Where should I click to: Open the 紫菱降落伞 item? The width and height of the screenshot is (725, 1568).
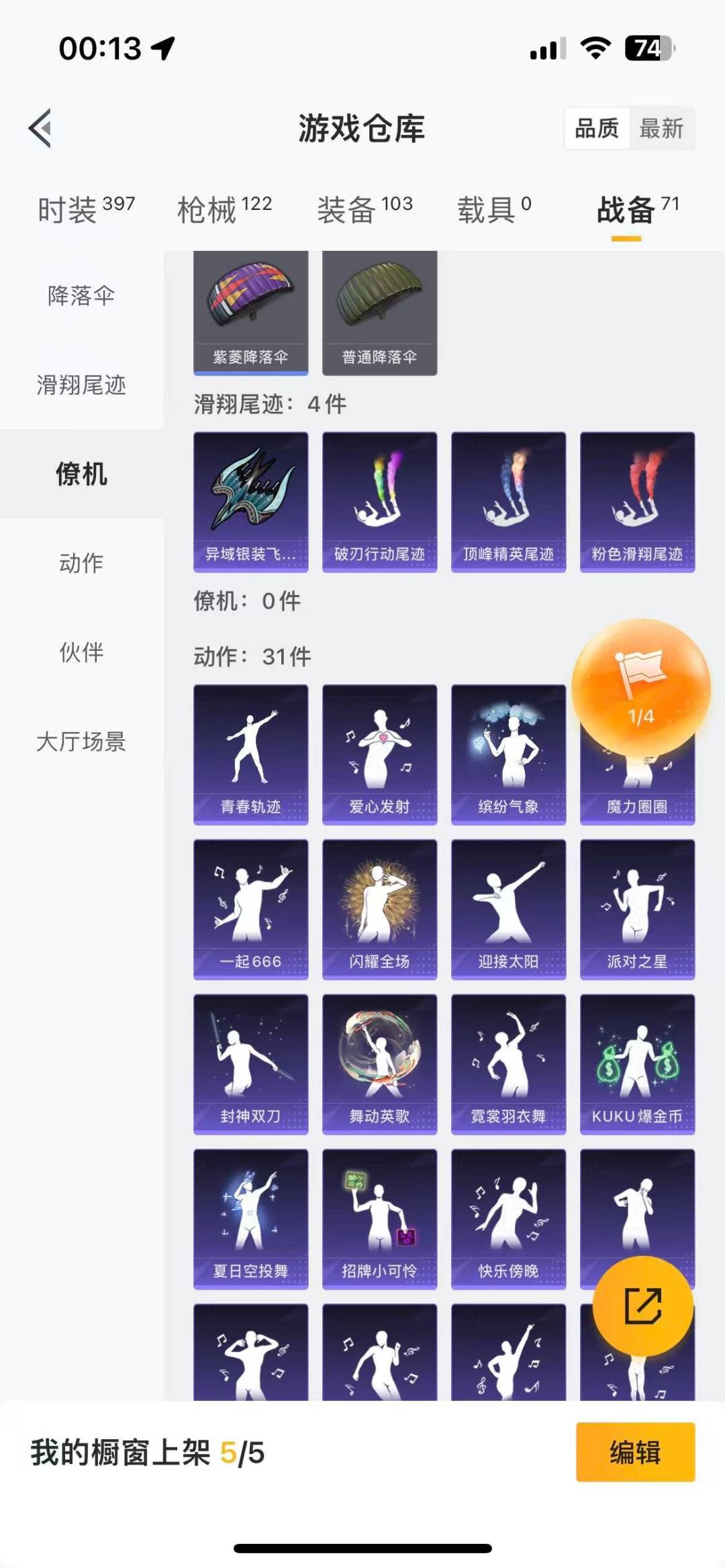(x=250, y=312)
